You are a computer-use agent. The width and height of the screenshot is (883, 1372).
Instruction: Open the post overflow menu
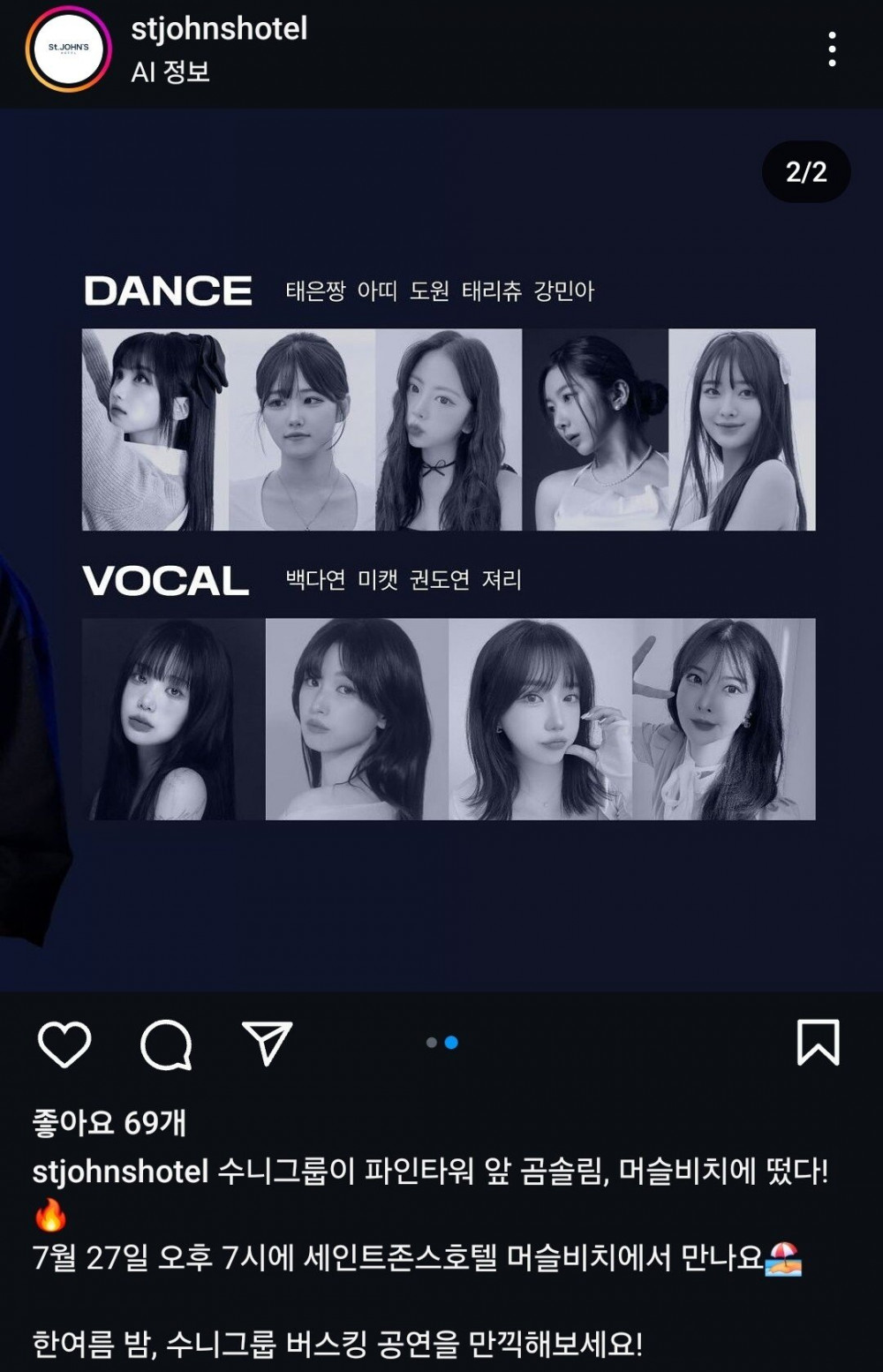click(831, 49)
